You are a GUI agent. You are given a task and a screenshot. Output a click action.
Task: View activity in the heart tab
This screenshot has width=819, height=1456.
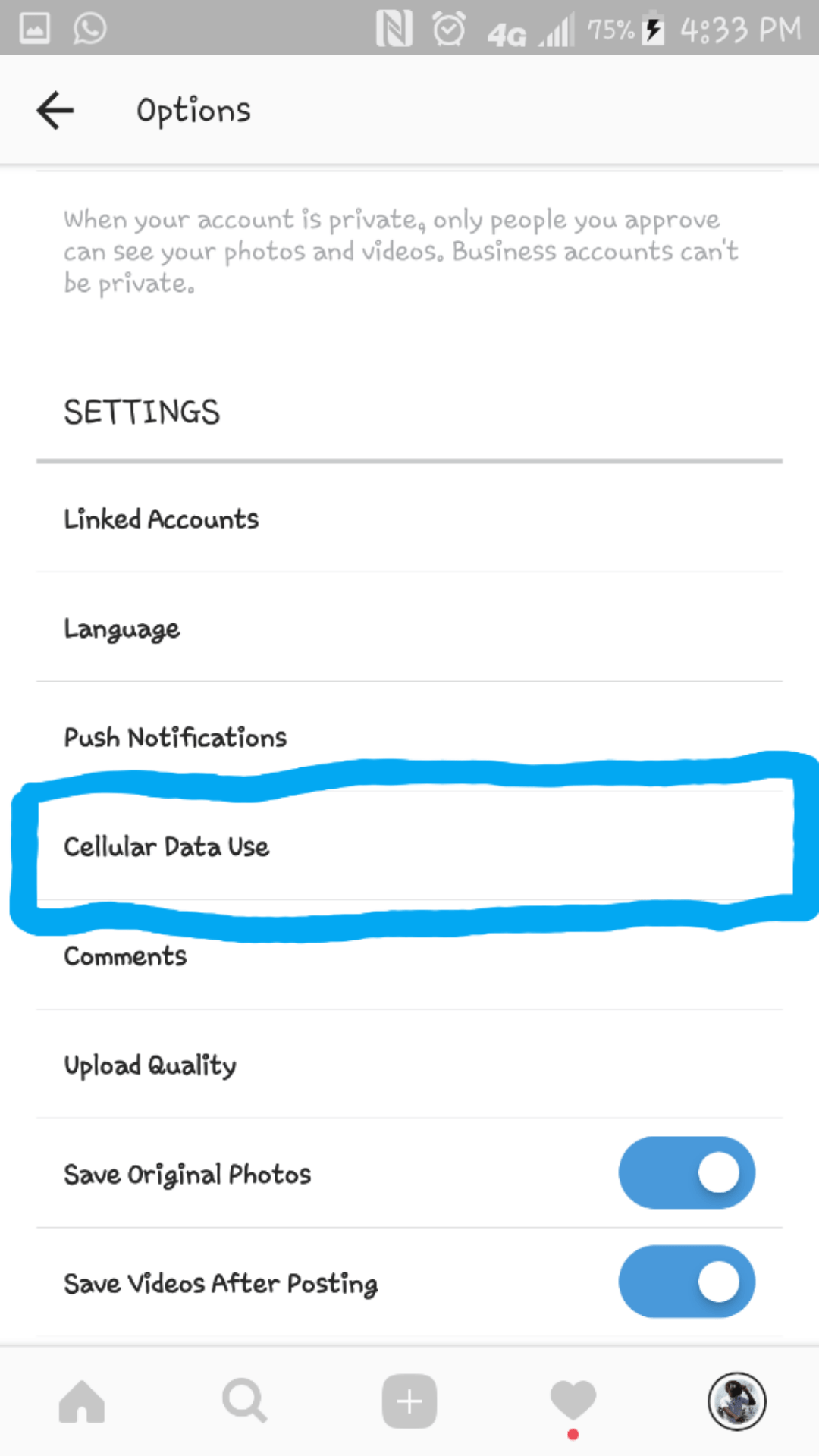(x=573, y=1401)
